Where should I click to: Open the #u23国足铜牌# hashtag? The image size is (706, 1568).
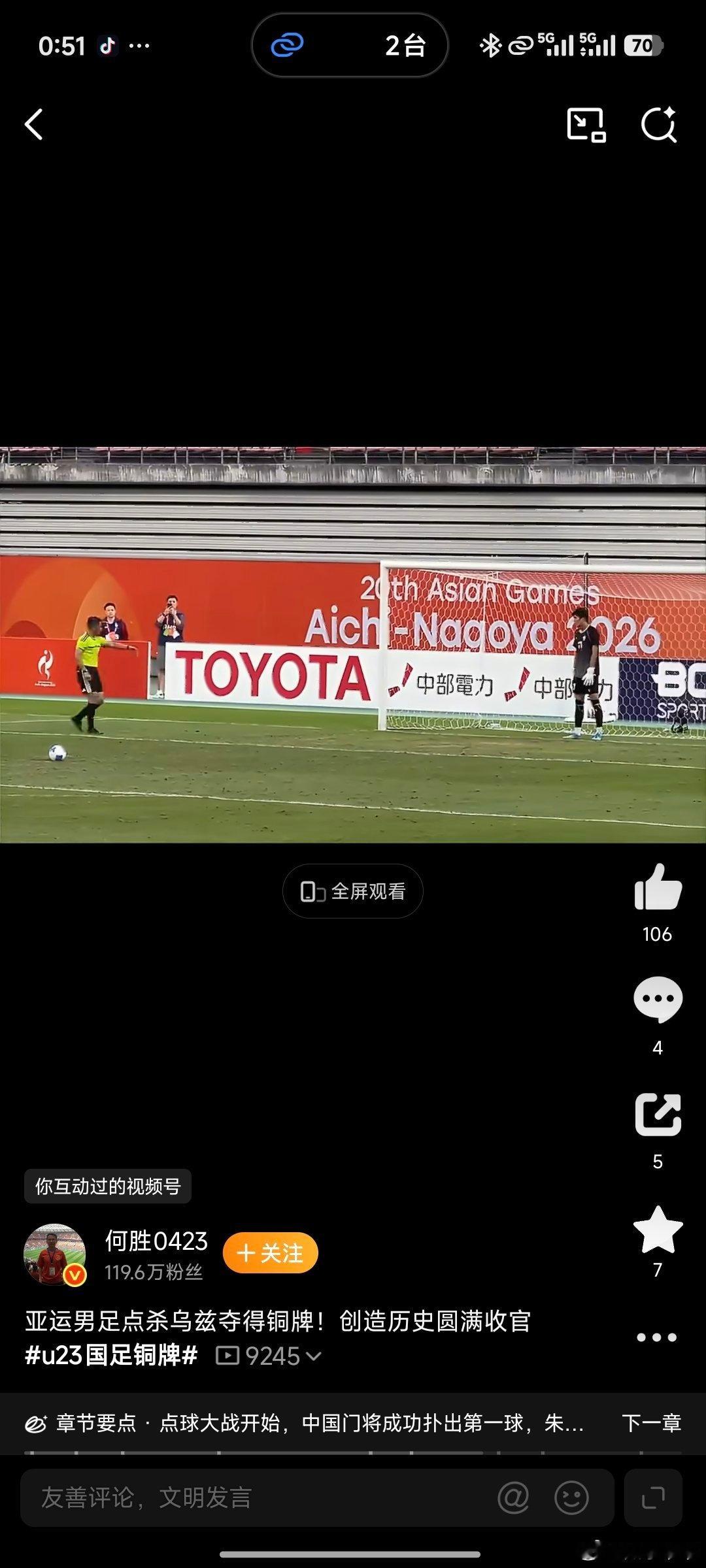[x=111, y=1356]
